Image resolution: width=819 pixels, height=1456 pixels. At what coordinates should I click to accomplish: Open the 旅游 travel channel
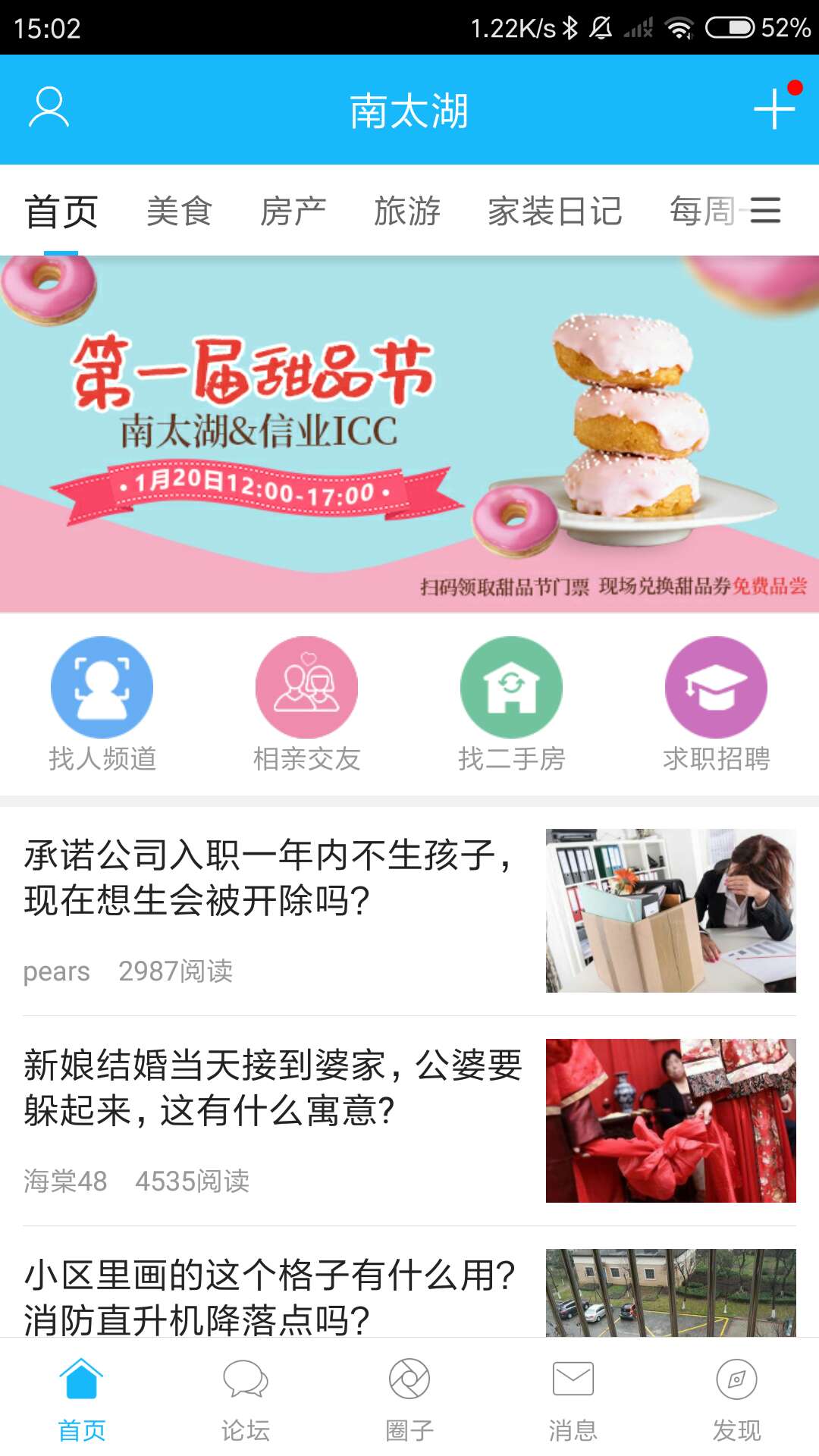[406, 211]
